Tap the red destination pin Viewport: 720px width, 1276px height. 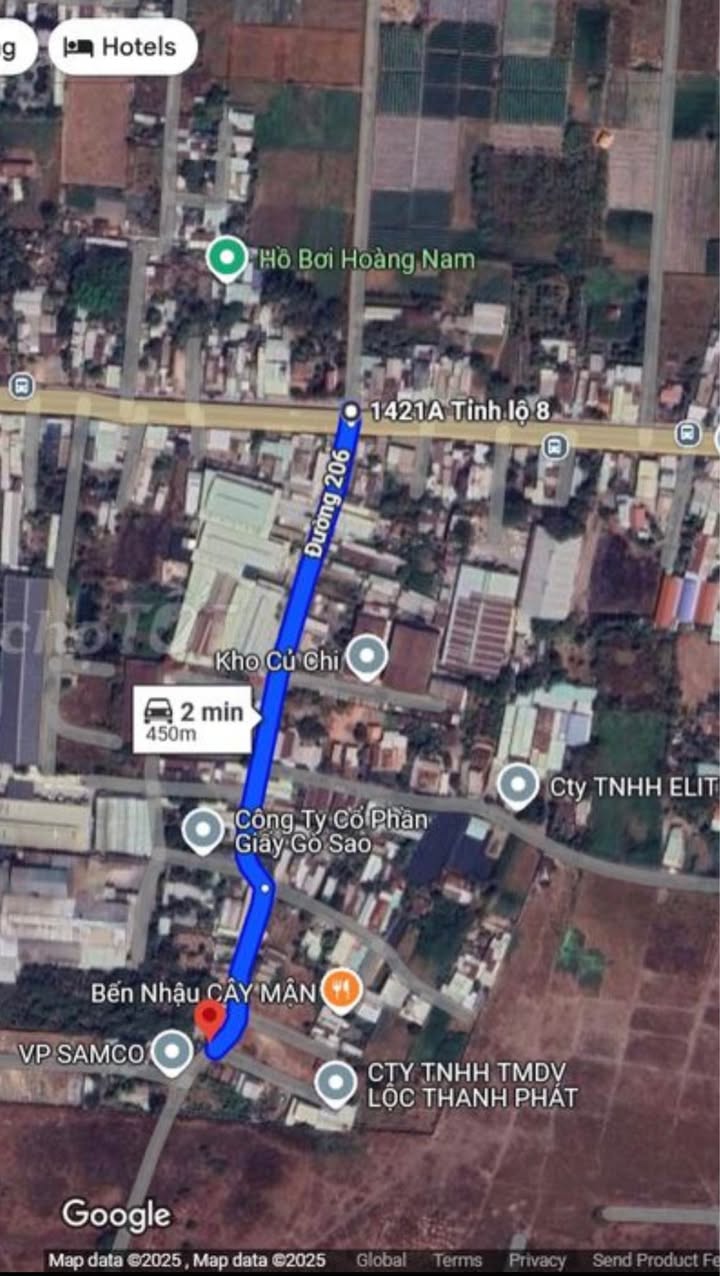click(209, 1021)
